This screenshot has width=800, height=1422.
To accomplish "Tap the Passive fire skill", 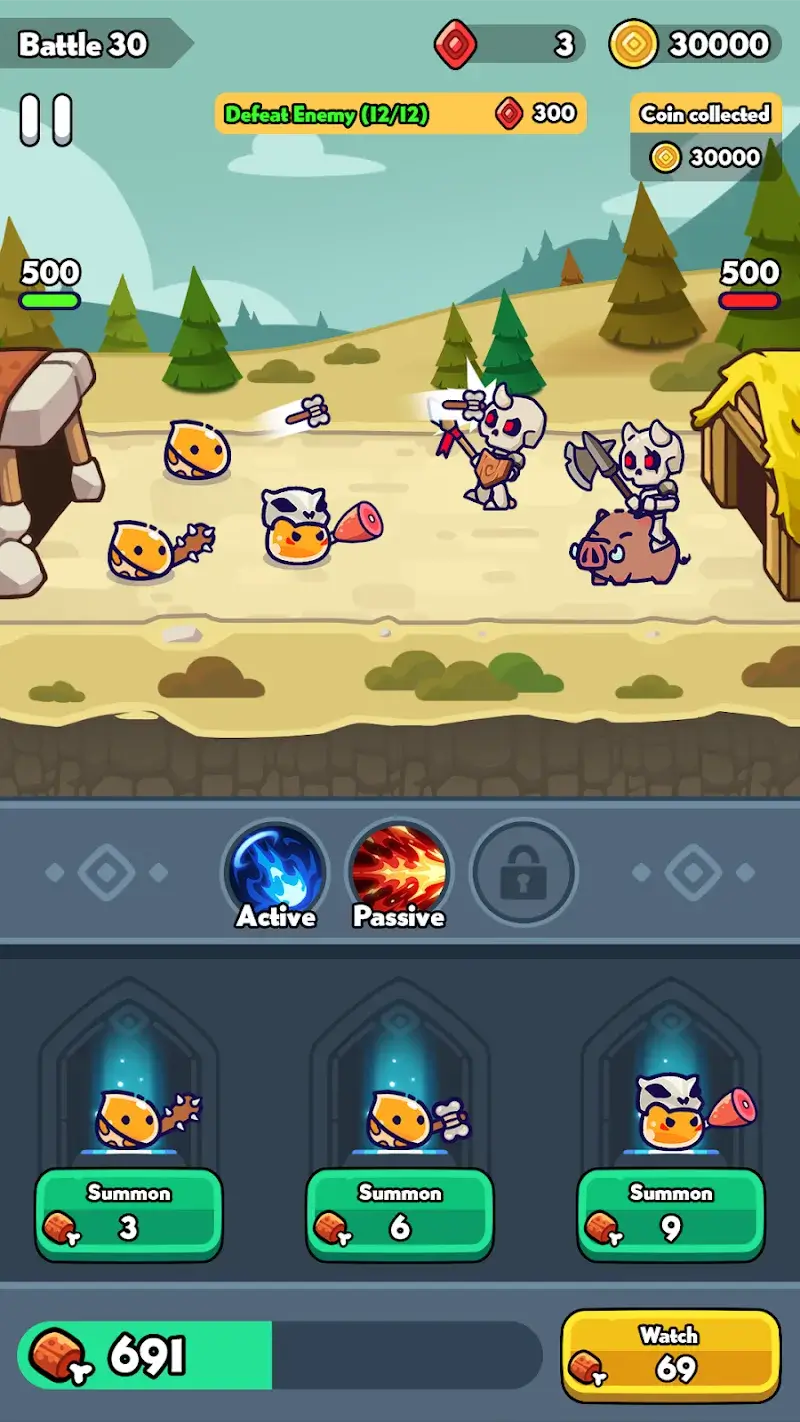I will pyautogui.click(x=399, y=871).
